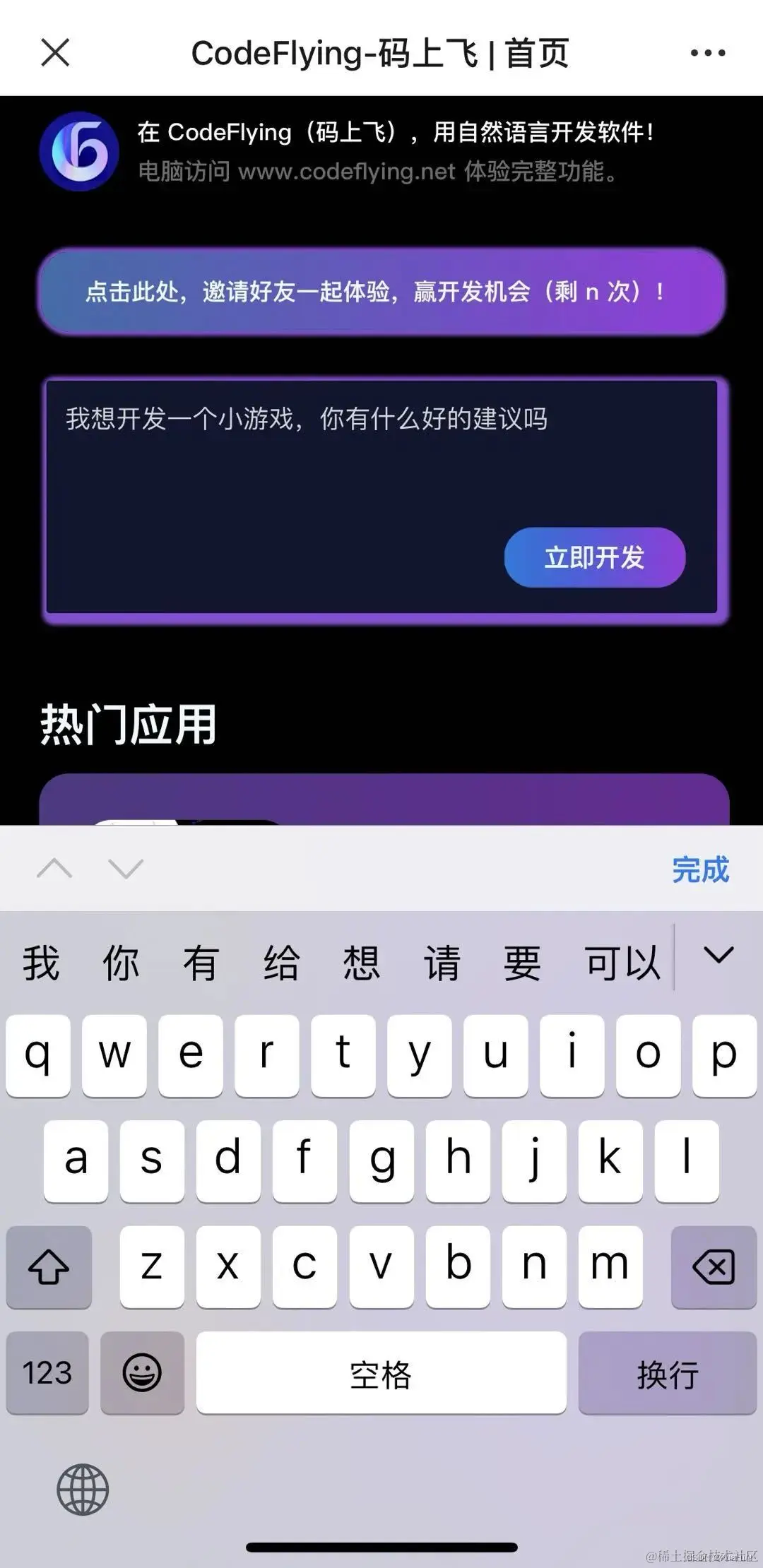Close the CodeFlying web page
763x1568 pixels.
55,53
